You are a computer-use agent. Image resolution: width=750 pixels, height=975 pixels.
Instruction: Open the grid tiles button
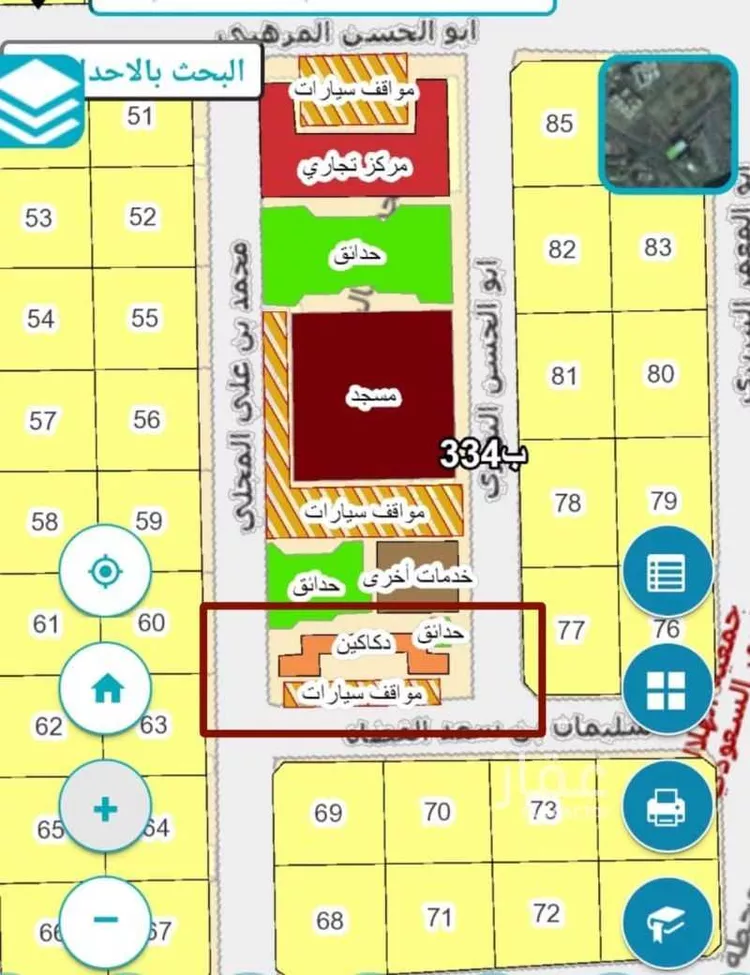(x=667, y=689)
